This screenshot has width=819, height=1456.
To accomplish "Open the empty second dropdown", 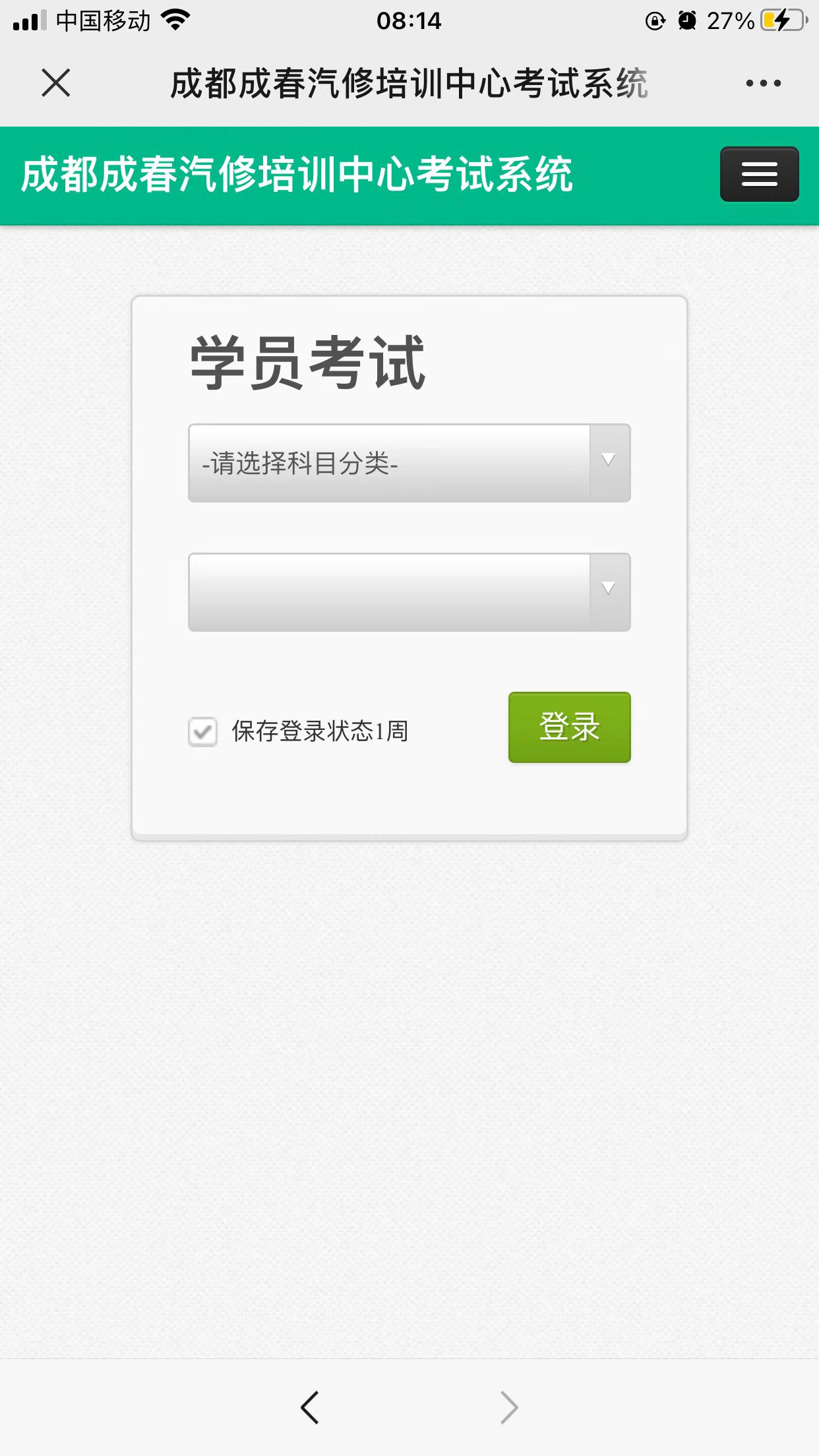I will tap(409, 592).
